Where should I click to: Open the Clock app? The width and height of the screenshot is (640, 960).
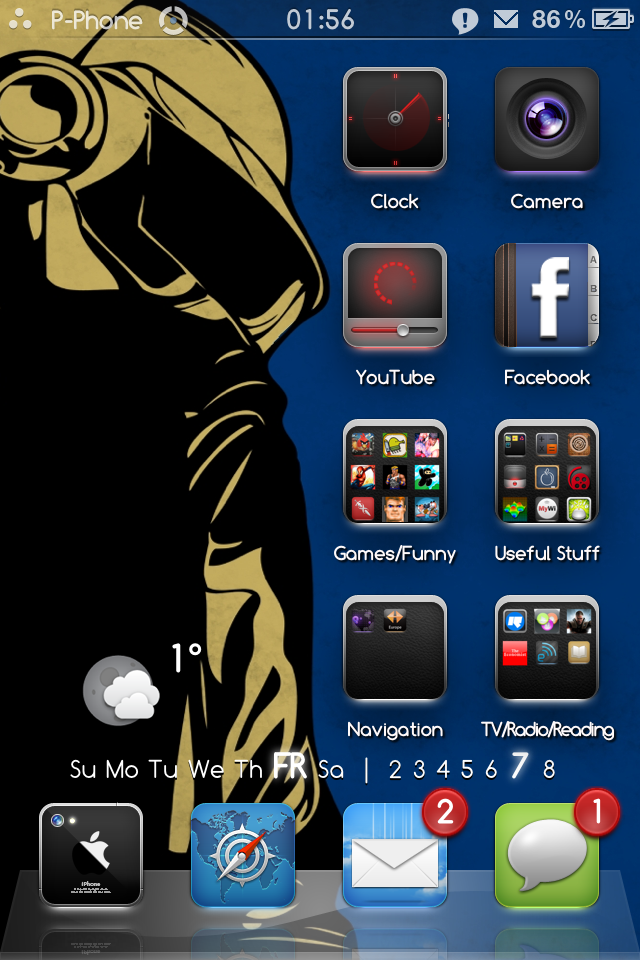pyautogui.click(x=395, y=120)
